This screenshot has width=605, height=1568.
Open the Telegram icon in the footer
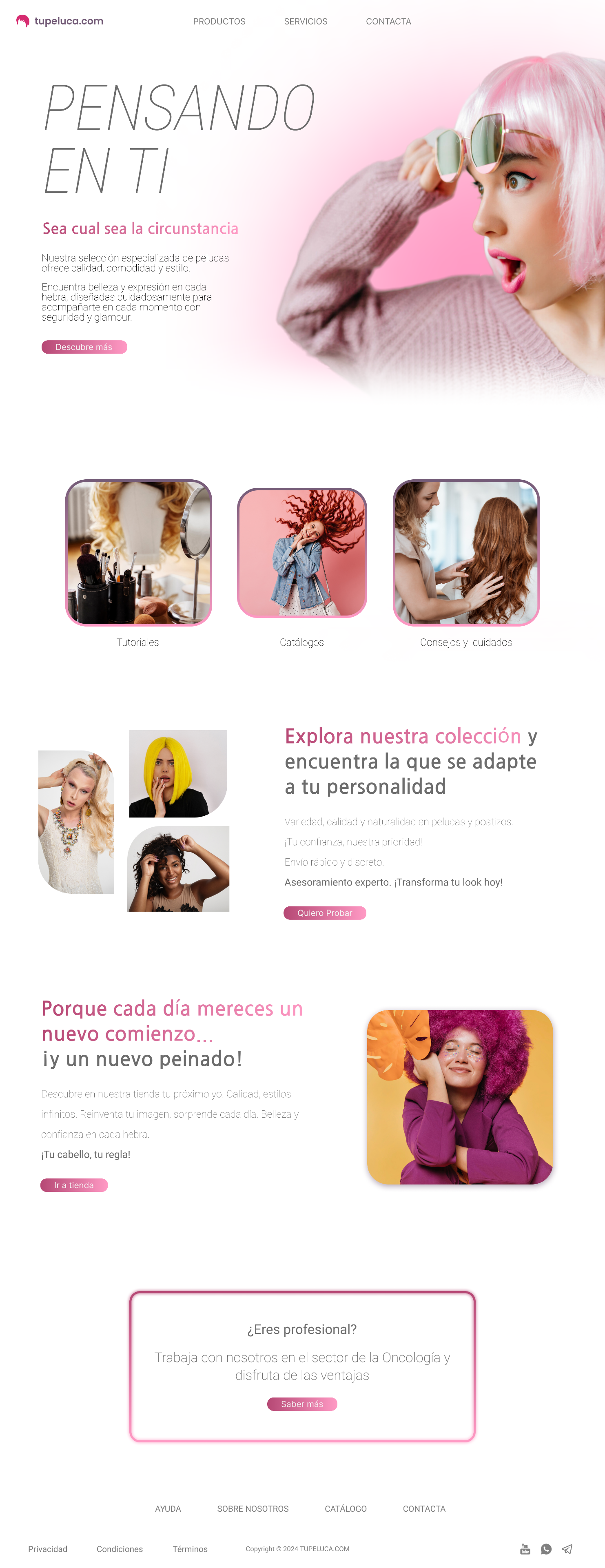pos(567,1549)
